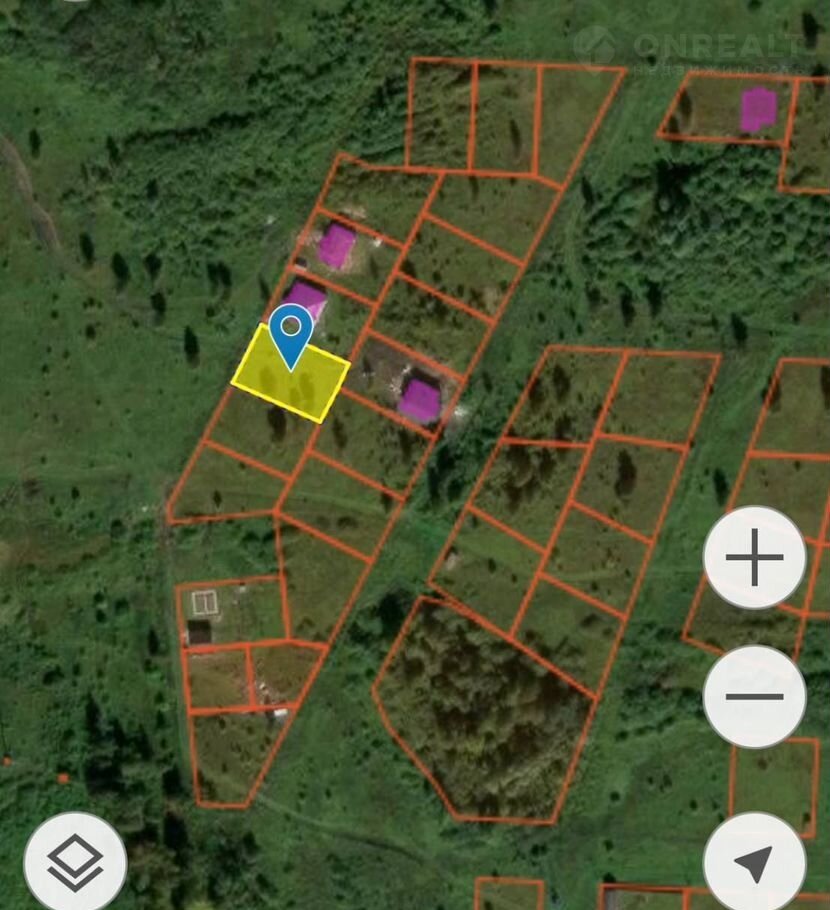The width and height of the screenshot is (830, 910).
Task: Zoom out with the minus button
Action: tap(754, 697)
